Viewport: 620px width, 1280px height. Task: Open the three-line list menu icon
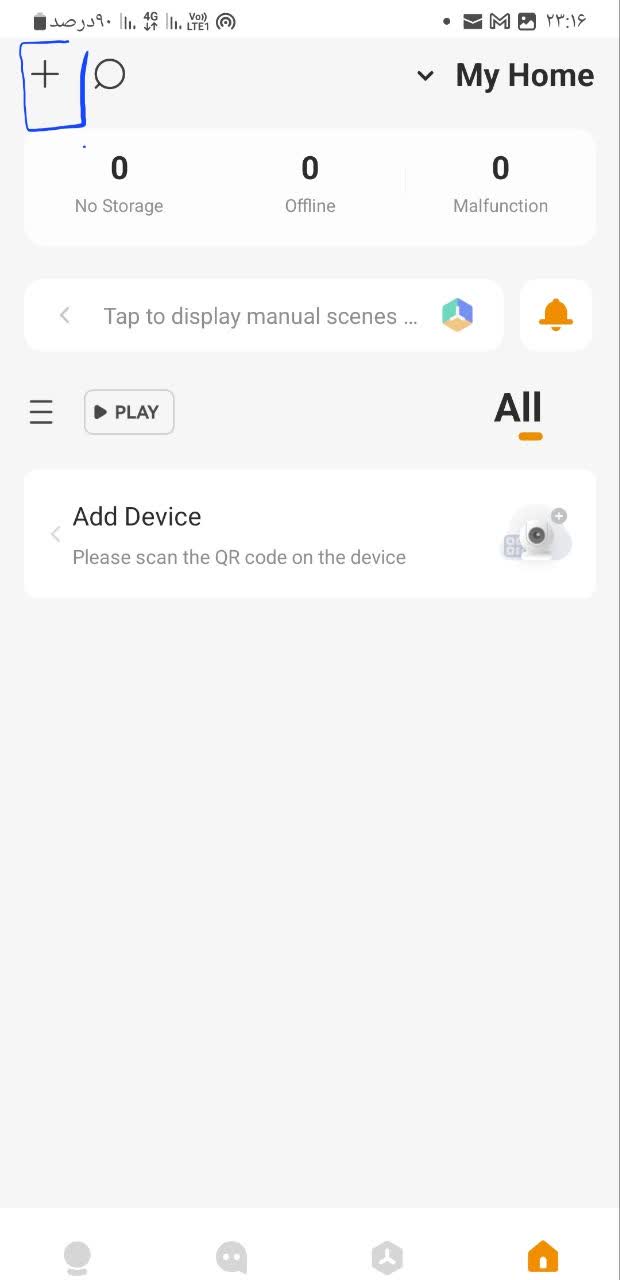pos(41,412)
